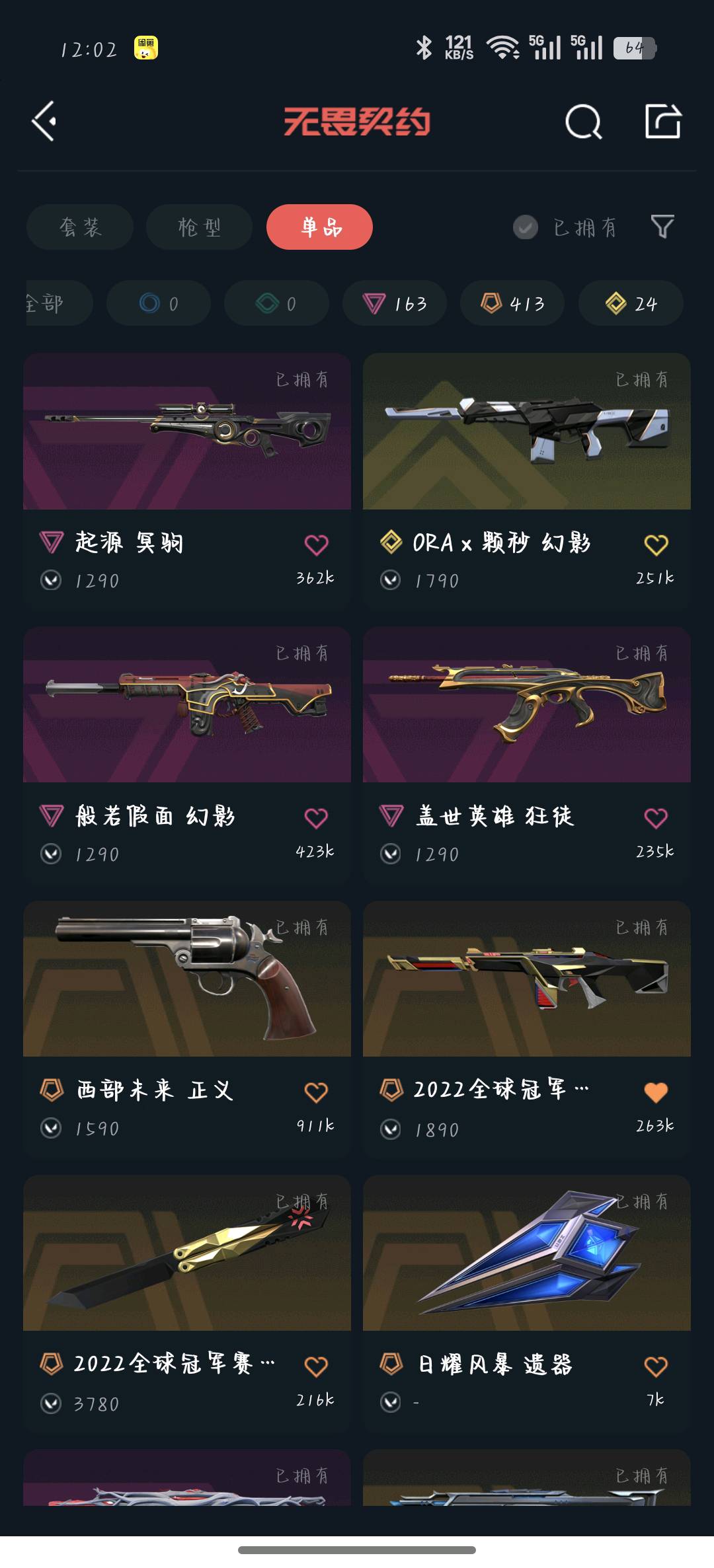Screen dimensions: 714x1568
Task: Select the orange-tier chip showing 413
Action: [512, 303]
